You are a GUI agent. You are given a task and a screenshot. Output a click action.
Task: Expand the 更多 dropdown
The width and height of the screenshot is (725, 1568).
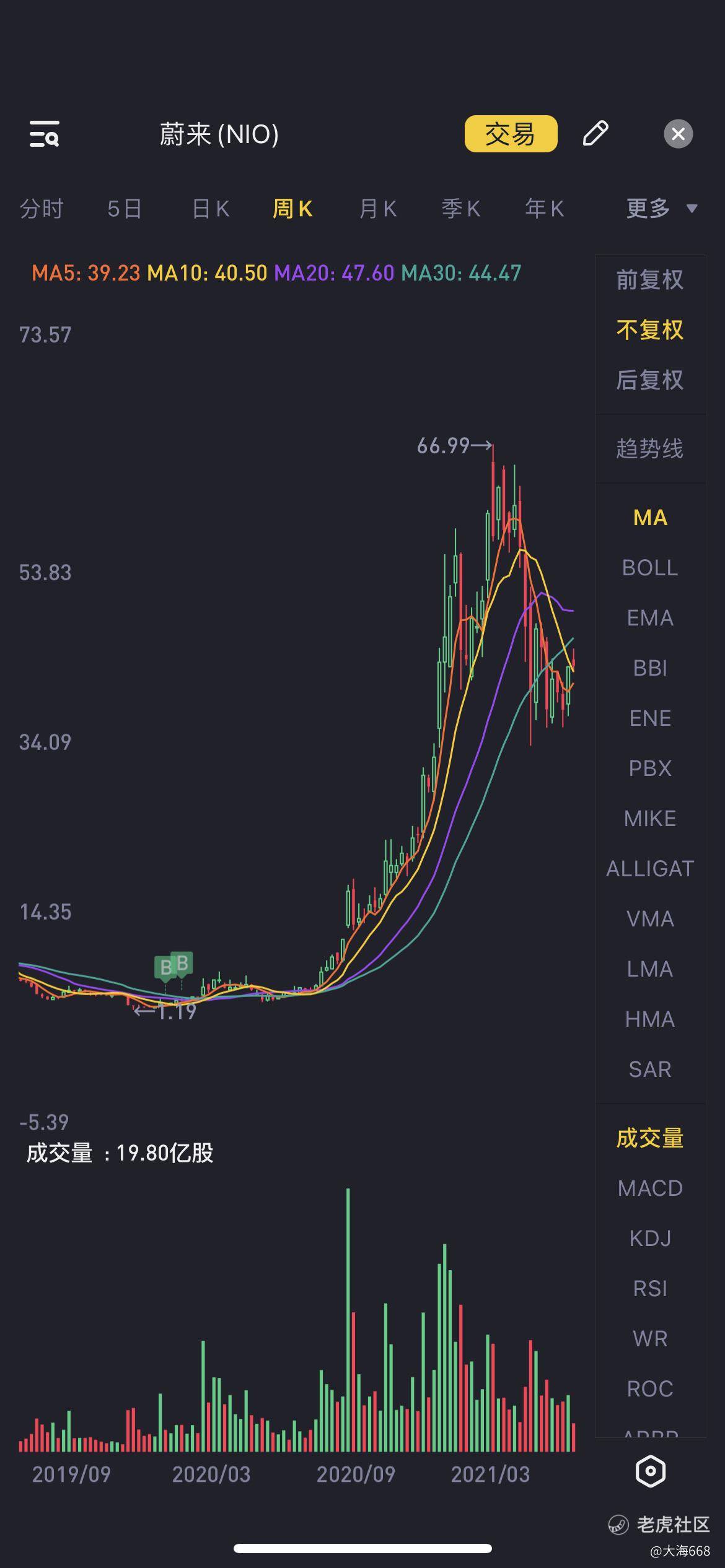click(x=661, y=209)
